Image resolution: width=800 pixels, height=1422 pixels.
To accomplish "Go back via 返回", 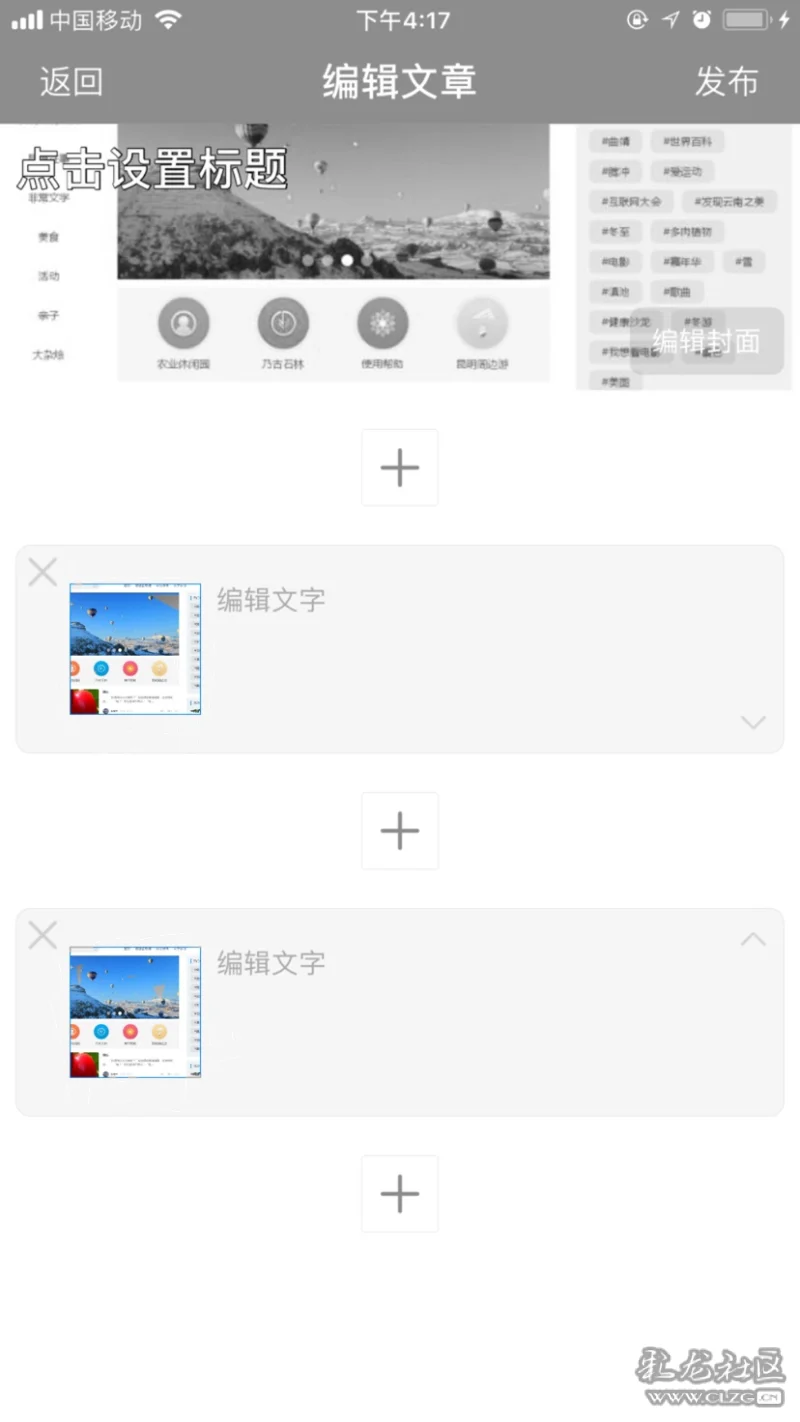I will click(71, 81).
